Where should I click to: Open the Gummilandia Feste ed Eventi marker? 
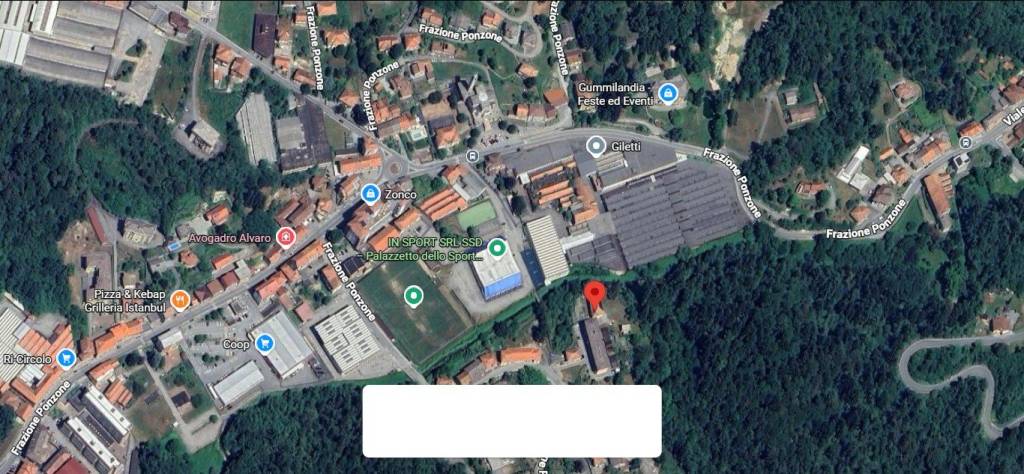point(669,94)
